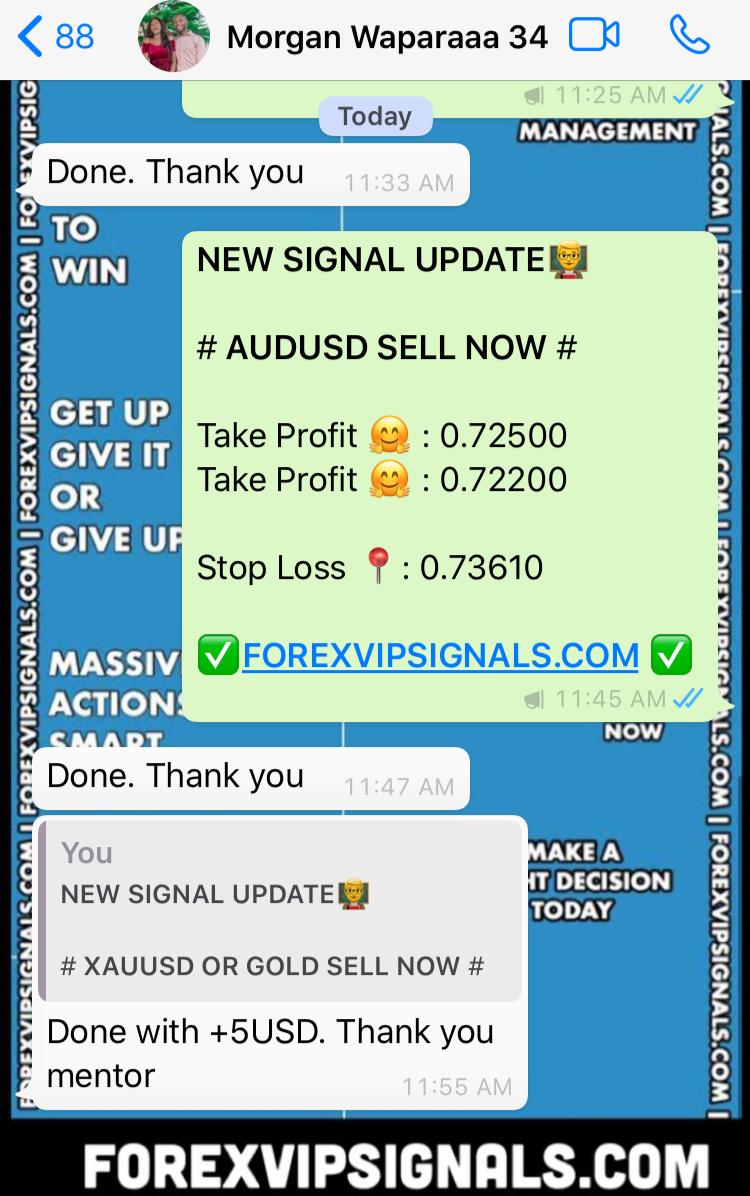This screenshot has height=1196, width=750.
Task: Start a video call with Morgan
Action: tap(594, 37)
